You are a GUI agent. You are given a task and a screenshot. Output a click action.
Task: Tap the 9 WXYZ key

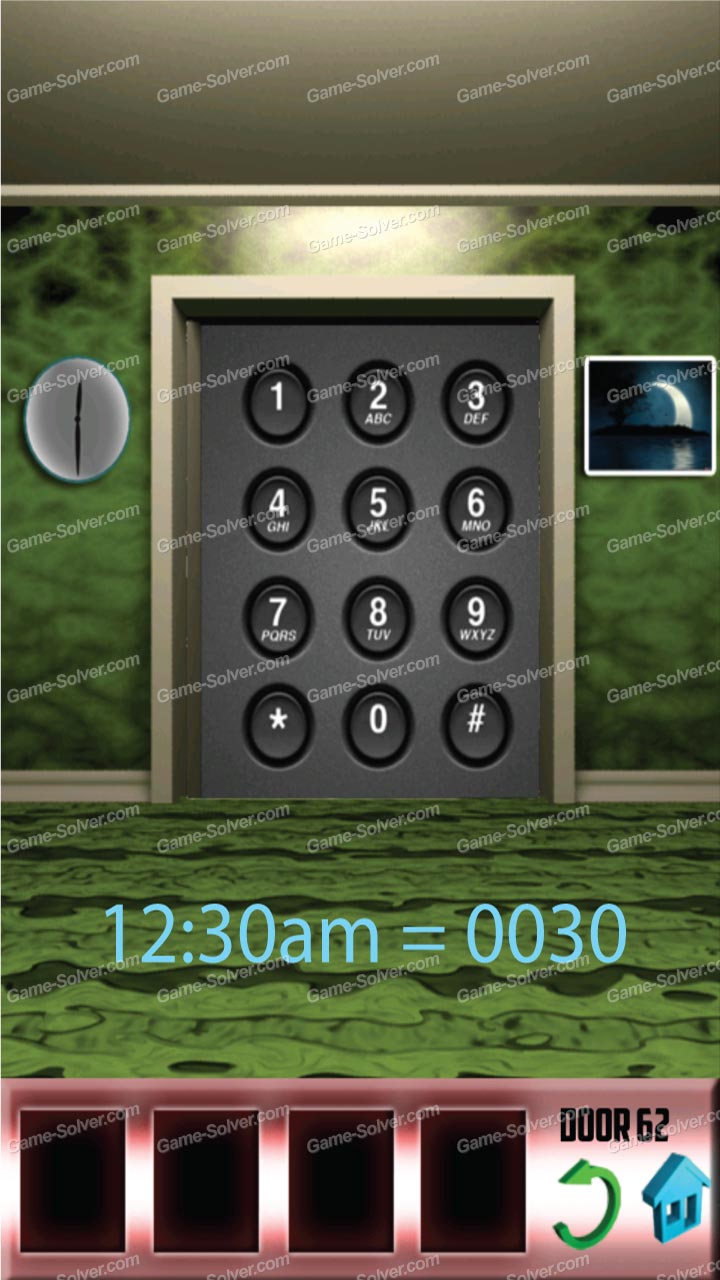coord(477,615)
